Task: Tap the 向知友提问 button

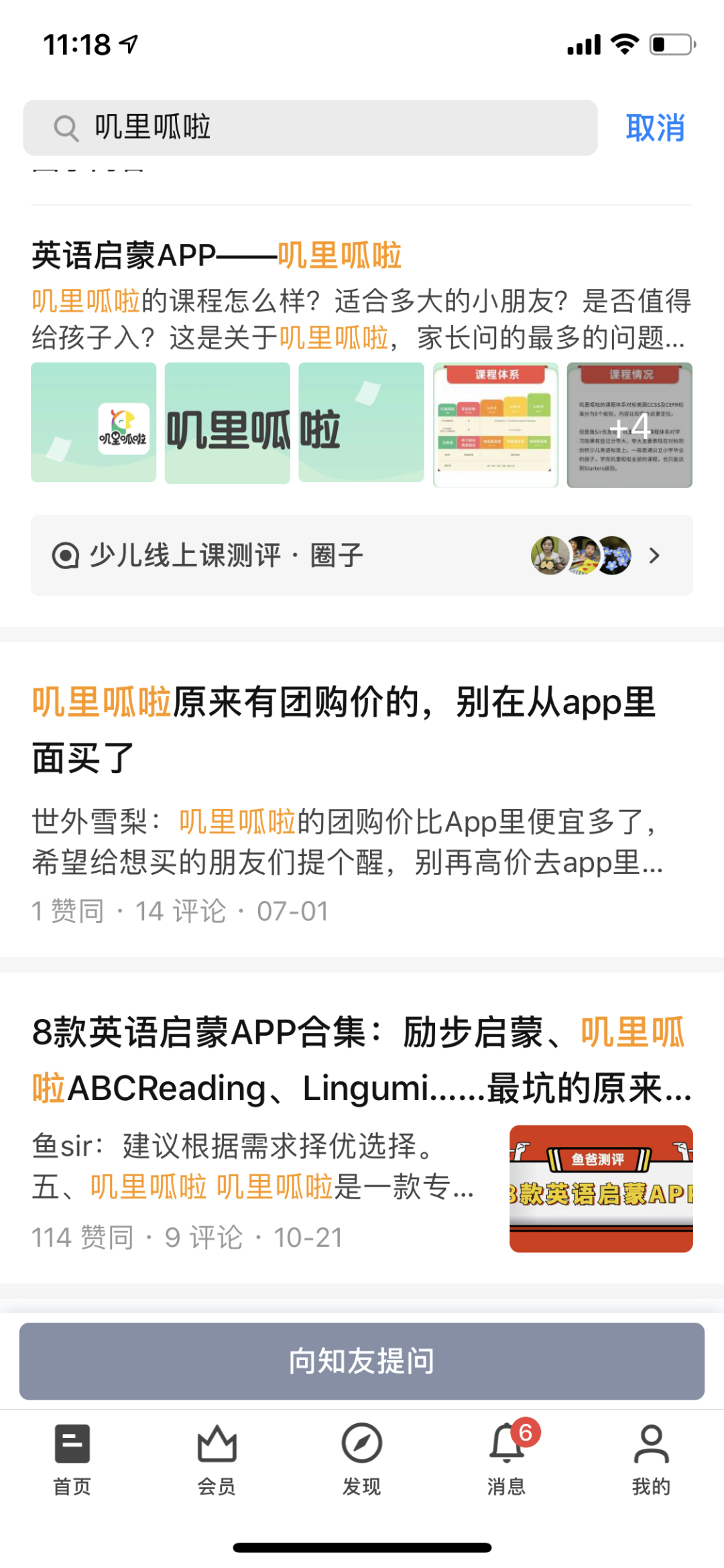Action: coord(361,1361)
